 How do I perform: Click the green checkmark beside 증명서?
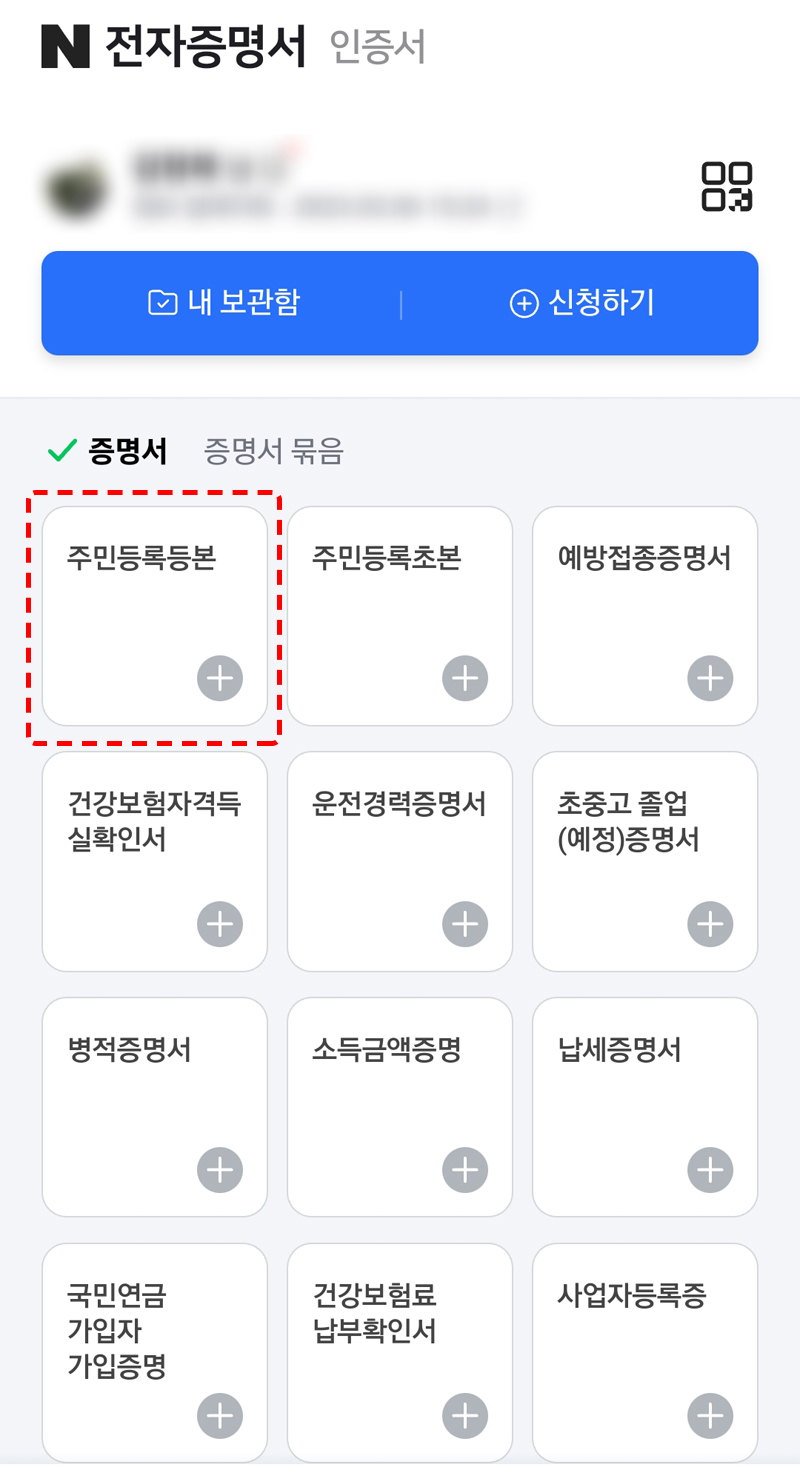pyautogui.click(x=63, y=450)
